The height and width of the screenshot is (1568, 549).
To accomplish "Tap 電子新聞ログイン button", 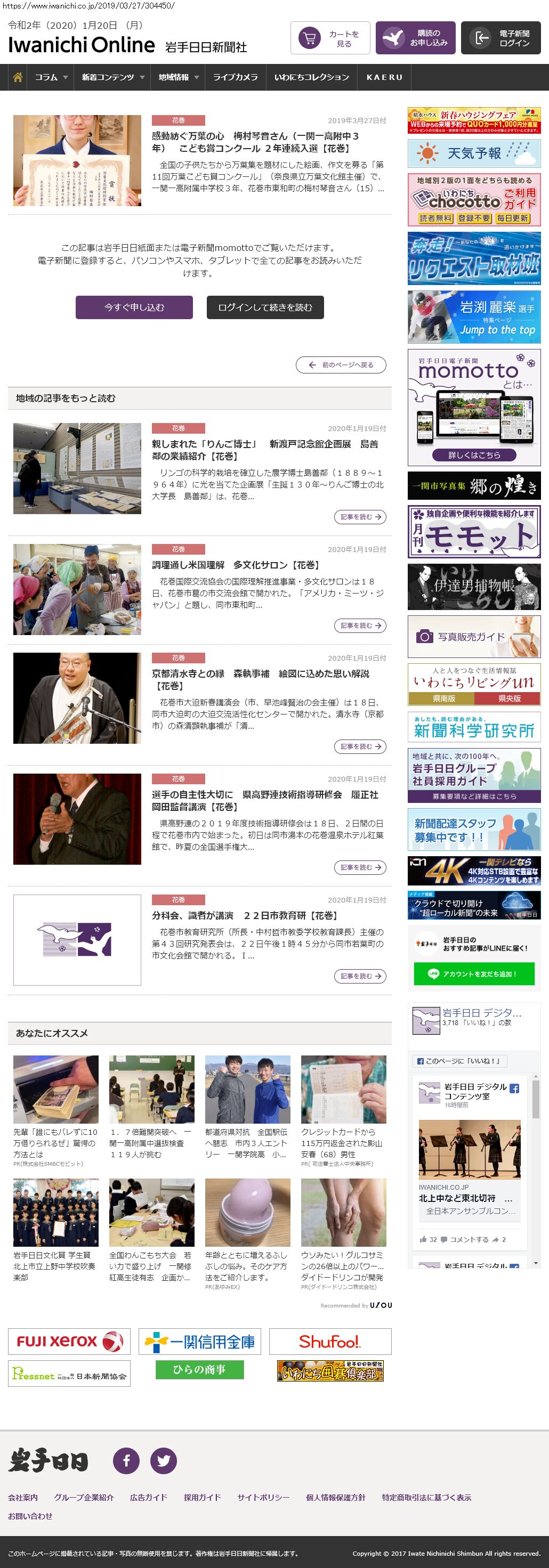I will tap(500, 38).
